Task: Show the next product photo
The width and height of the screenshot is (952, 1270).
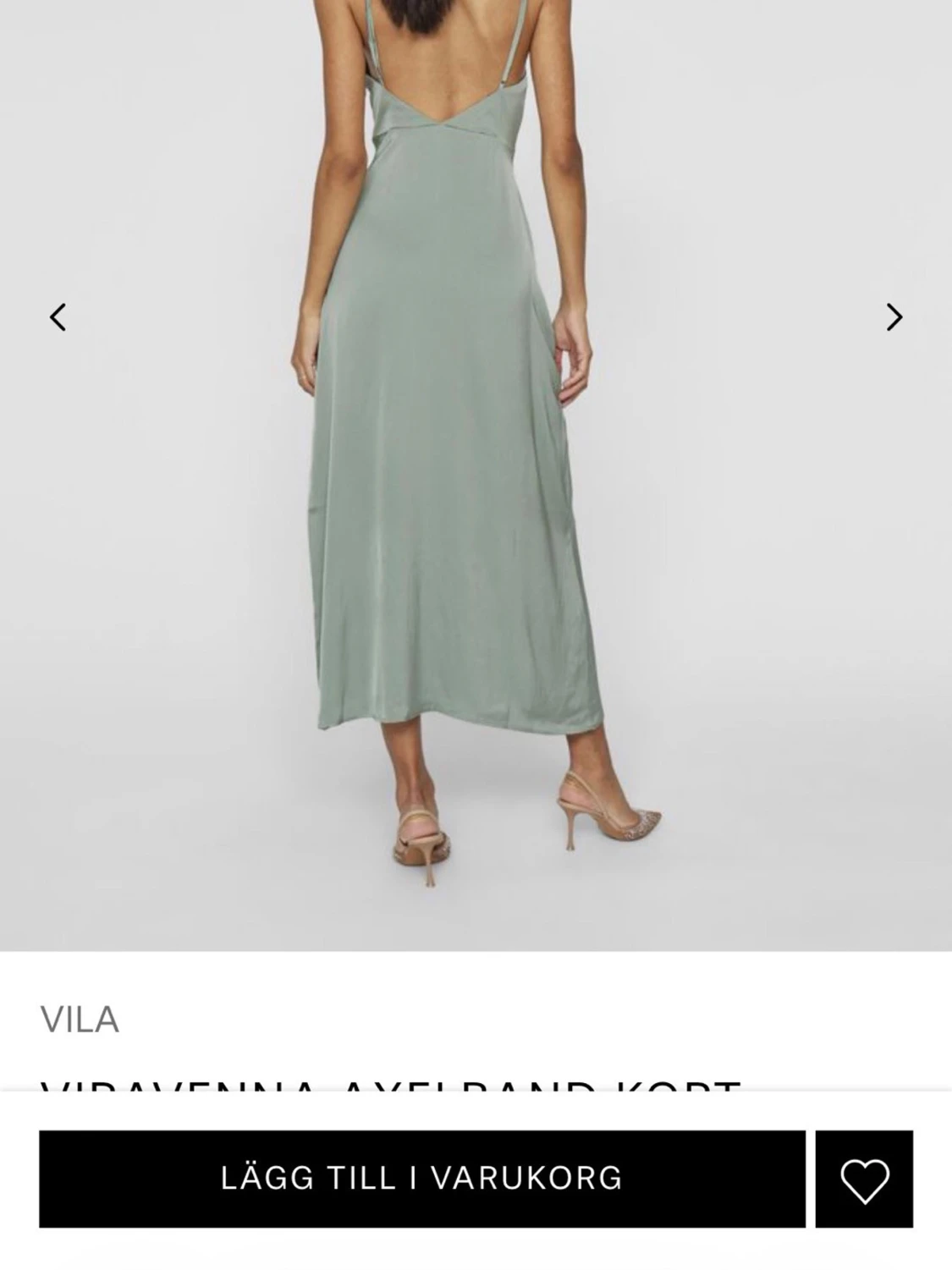Action: pos(894,317)
